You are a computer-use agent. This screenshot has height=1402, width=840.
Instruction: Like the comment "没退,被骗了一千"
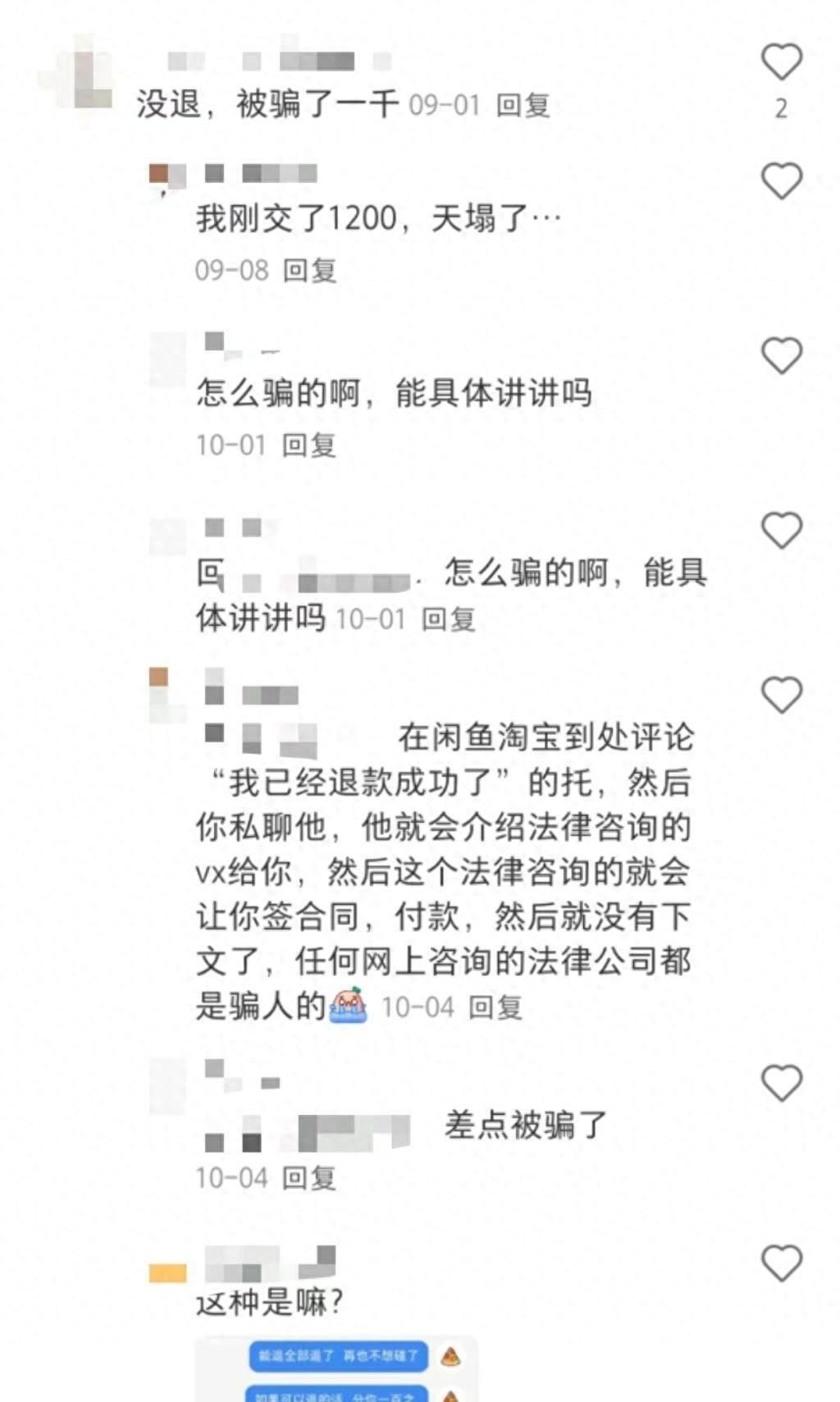coord(781,62)
